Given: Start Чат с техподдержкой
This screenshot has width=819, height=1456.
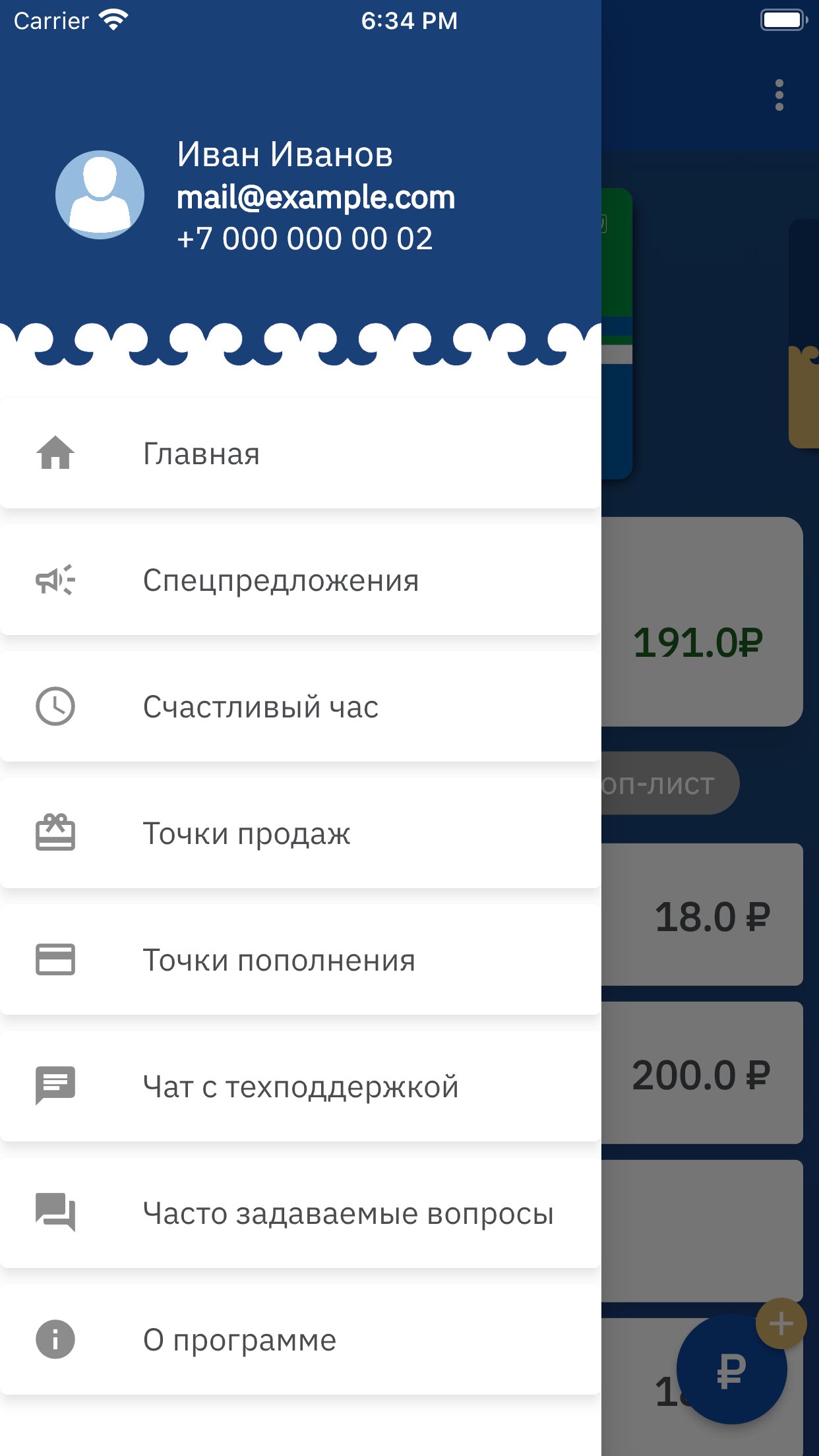Looking at the screenshot, I should (300, 1087).
